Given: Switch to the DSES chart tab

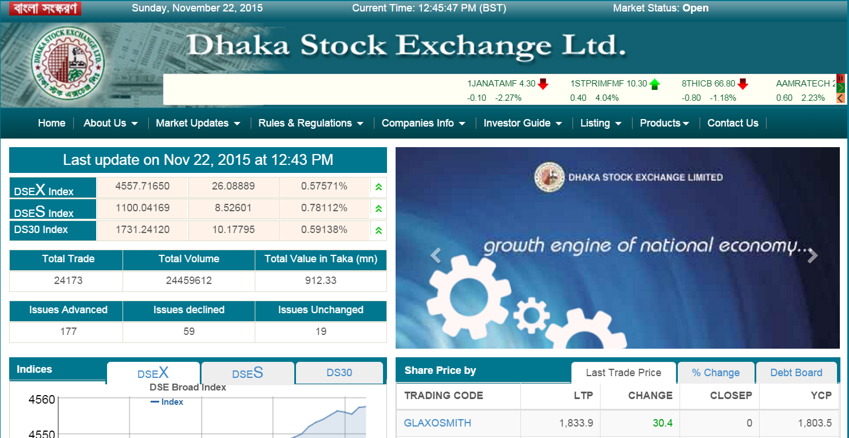Looking at the screenshot, I should click(x=247, y=373).
